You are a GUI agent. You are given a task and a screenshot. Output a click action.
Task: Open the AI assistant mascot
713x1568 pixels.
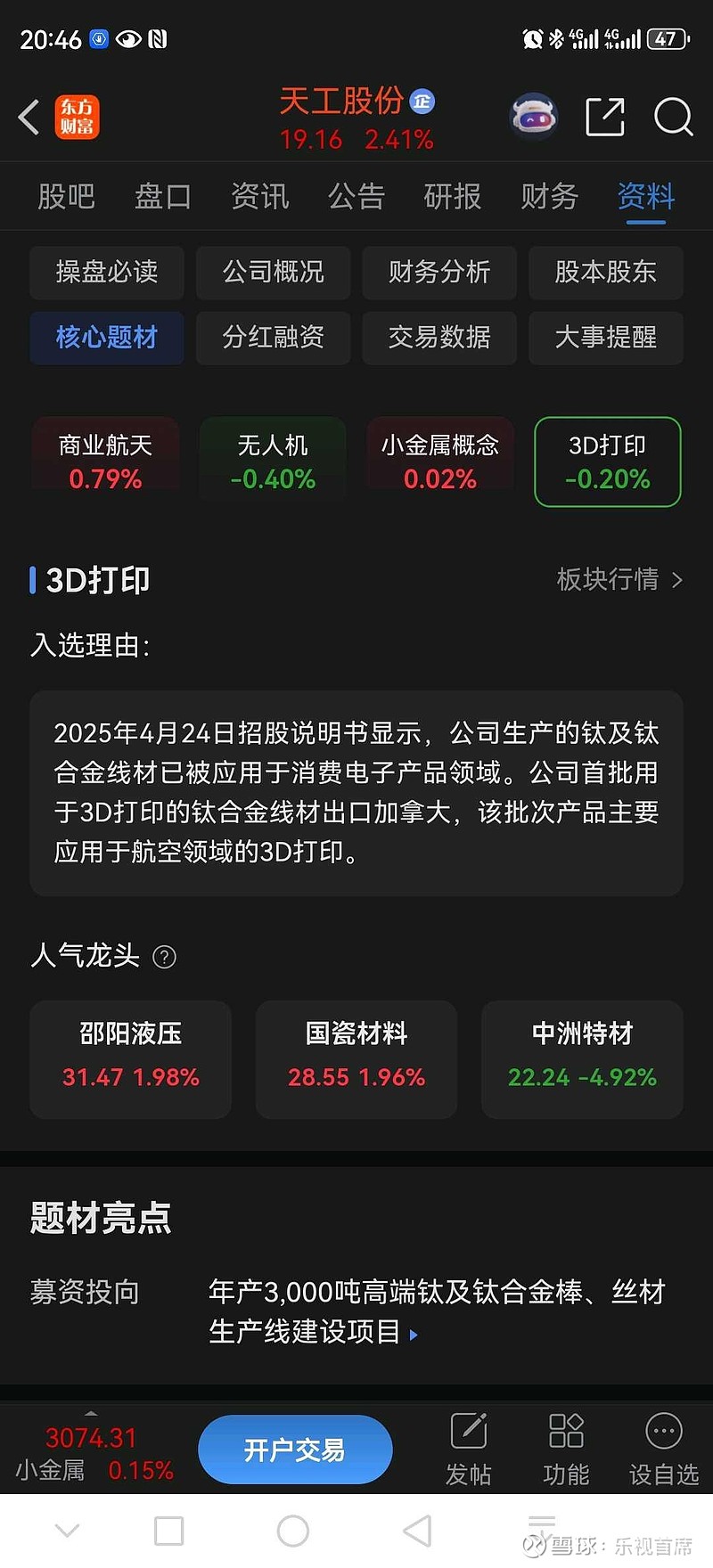(533, 116)
